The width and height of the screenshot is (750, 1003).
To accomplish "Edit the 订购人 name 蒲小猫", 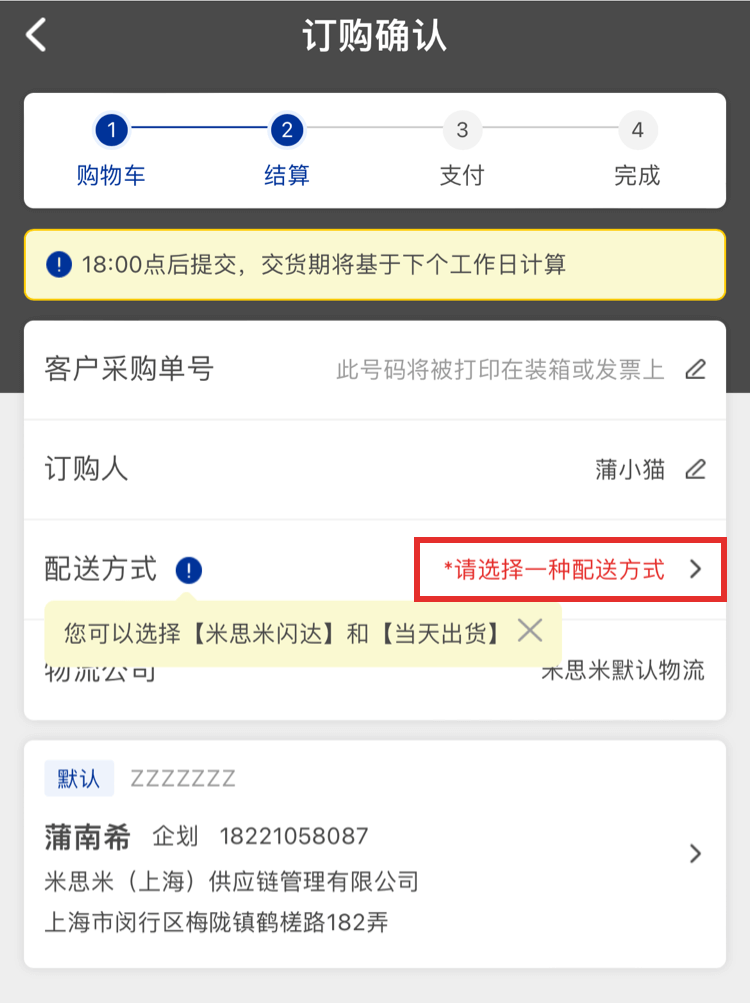I will coord(695,469).
